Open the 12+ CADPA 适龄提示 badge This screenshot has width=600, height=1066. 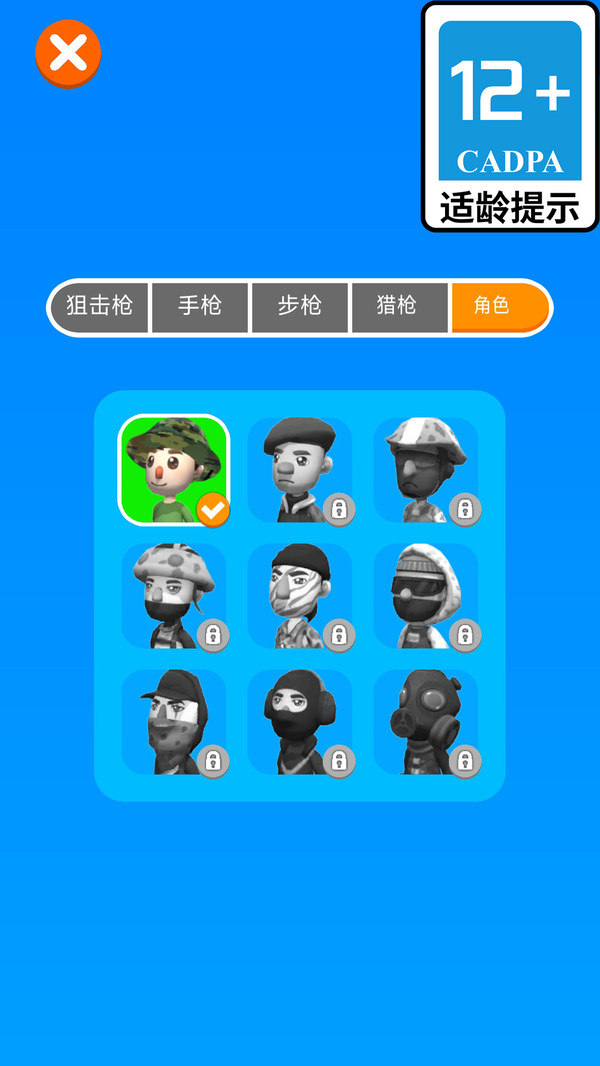tap(510, 116)
